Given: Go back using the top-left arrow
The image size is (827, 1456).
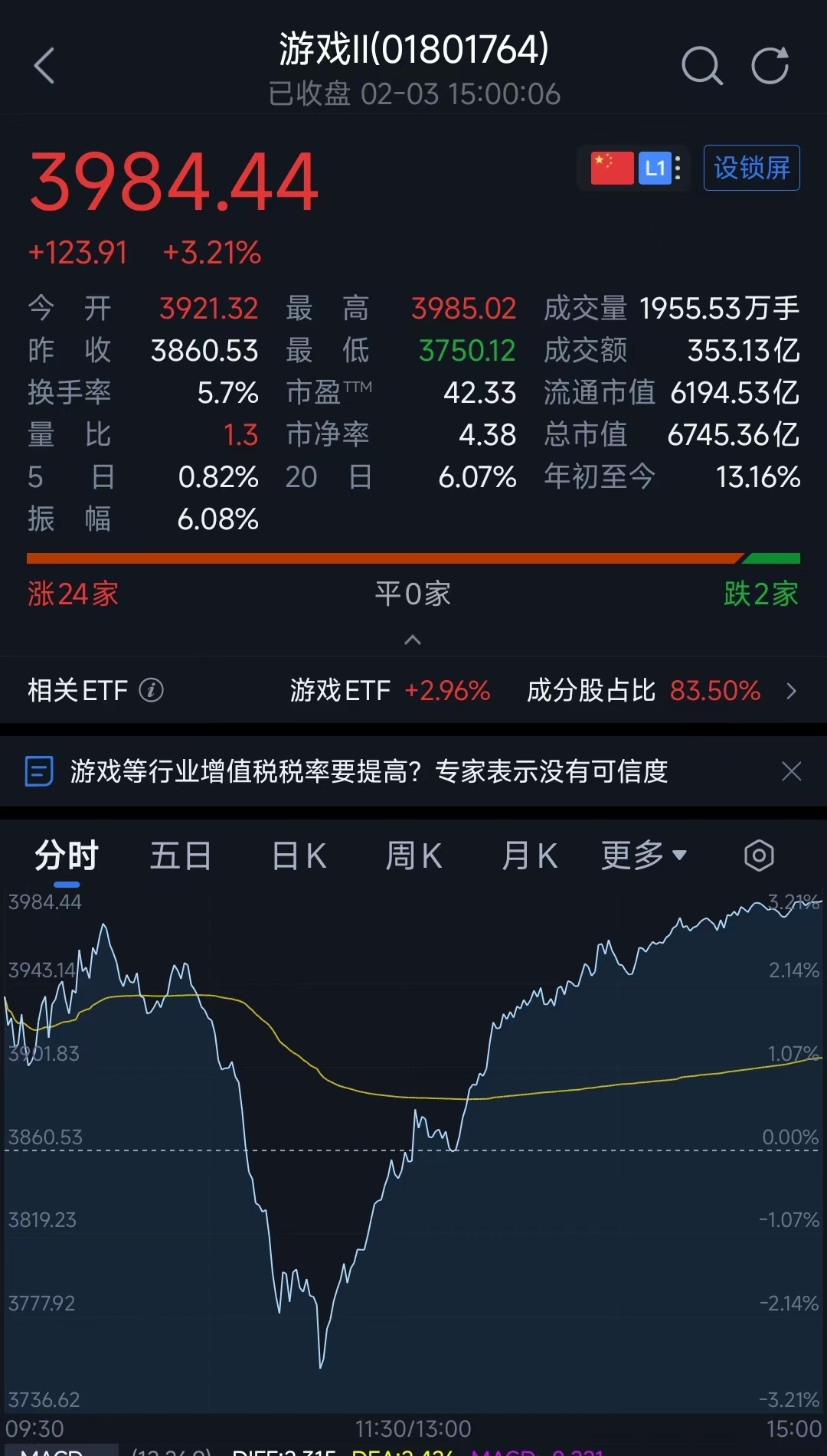Looking at the screenshot, I should (x=44, y=66).
